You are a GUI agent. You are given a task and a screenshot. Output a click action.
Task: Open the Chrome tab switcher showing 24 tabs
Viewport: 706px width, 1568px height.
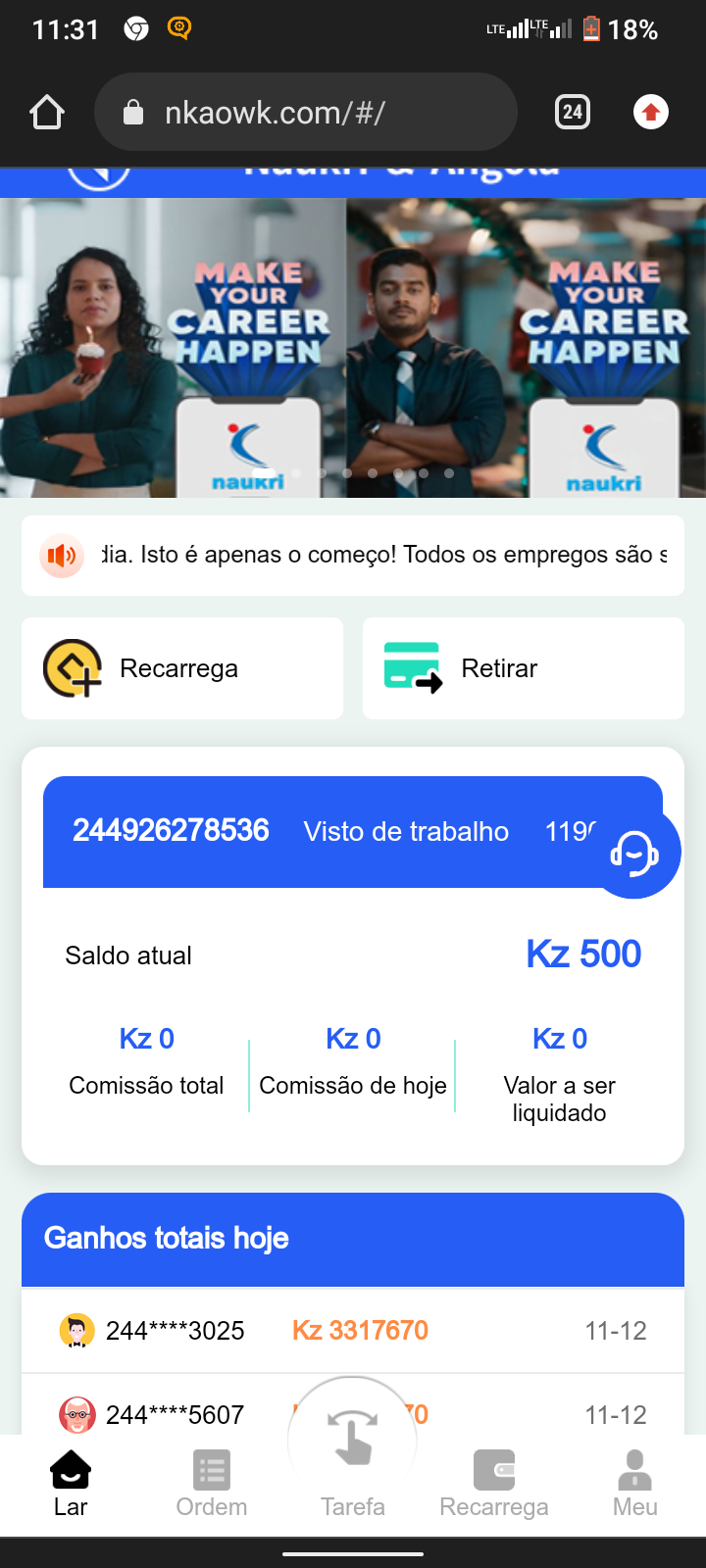(x=572, y=111)
